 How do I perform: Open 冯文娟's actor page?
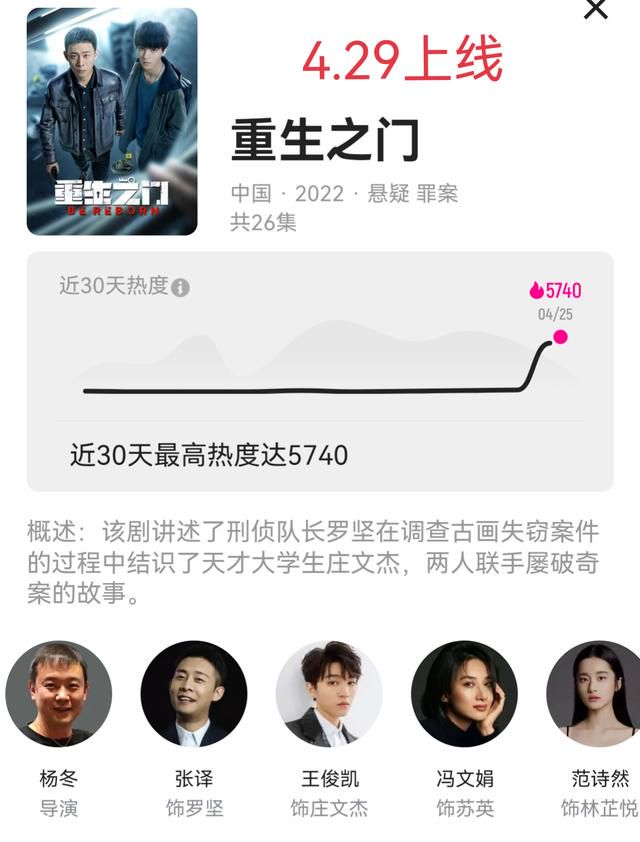coord(464,695)
